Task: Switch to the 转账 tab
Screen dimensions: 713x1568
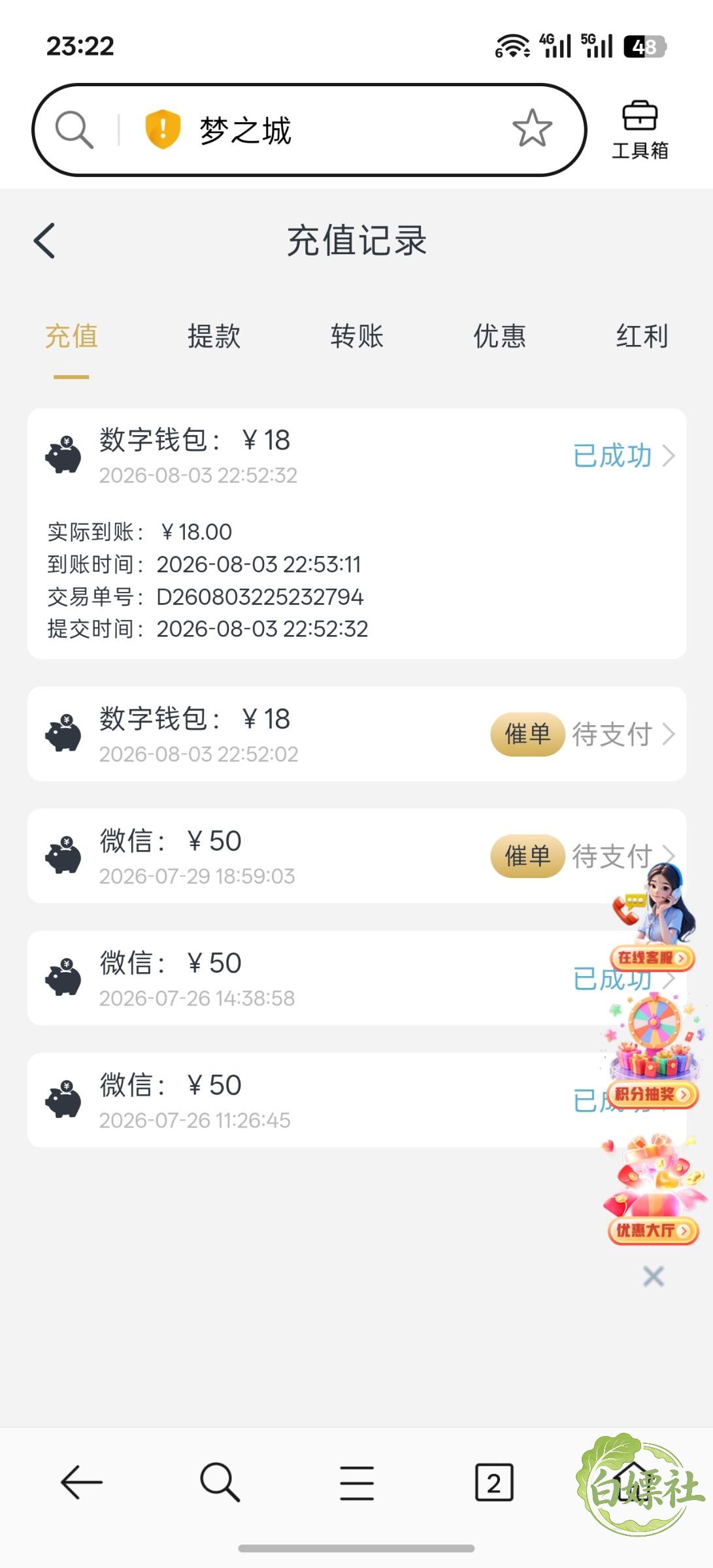Action: 357,336
